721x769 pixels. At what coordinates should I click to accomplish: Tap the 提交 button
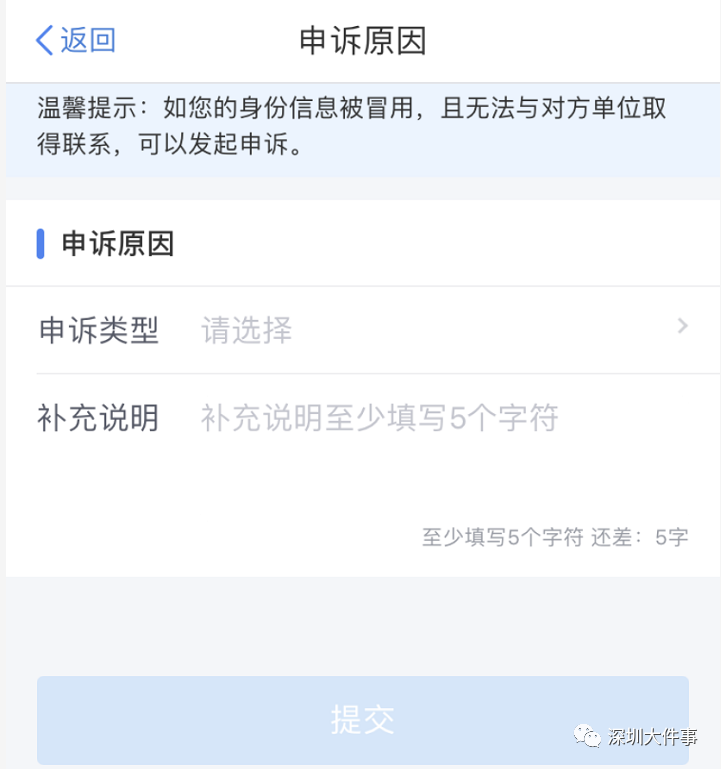[x=362, y=719]
